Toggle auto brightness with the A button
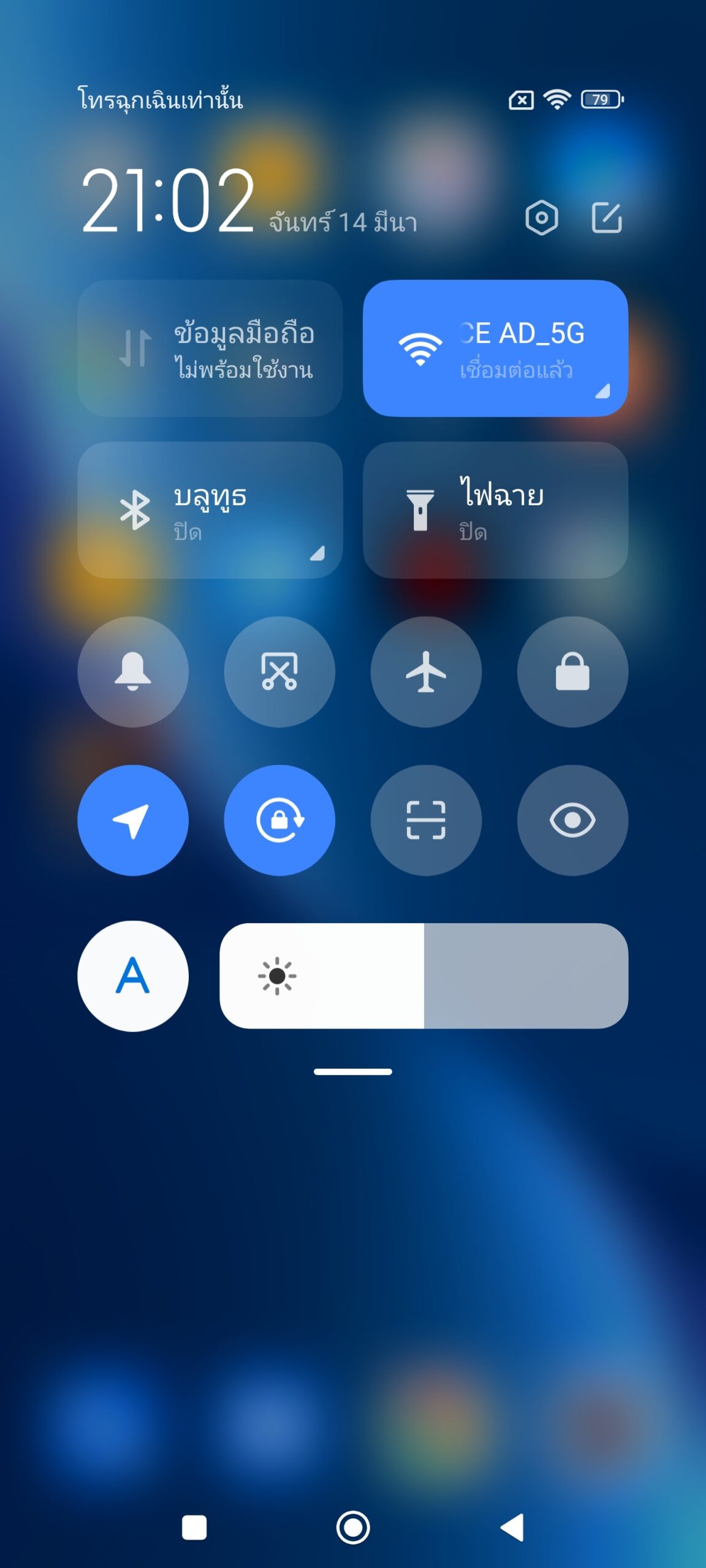The width and height of the screenshot is (706, 1568). coord(133,976)
